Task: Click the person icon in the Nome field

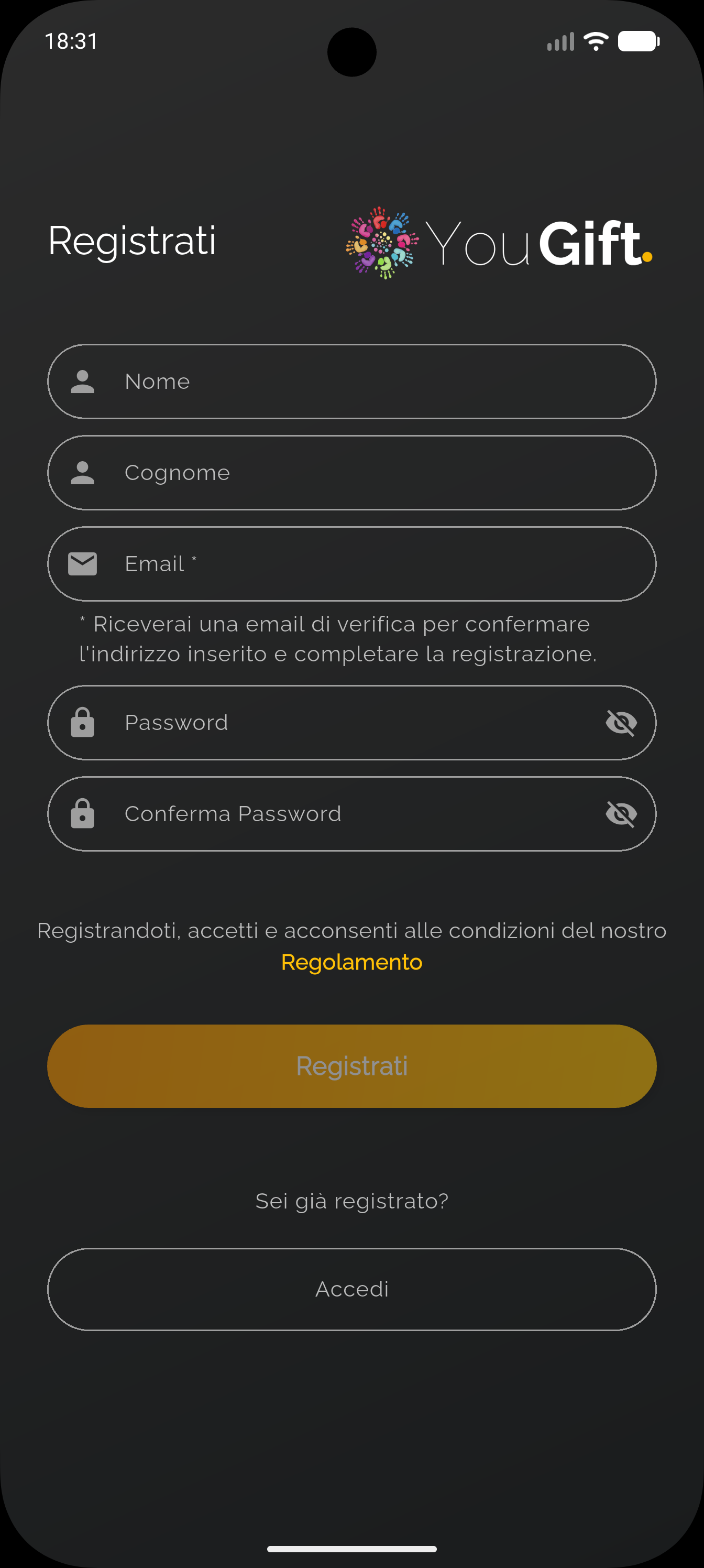Action: tap(83, 381)
